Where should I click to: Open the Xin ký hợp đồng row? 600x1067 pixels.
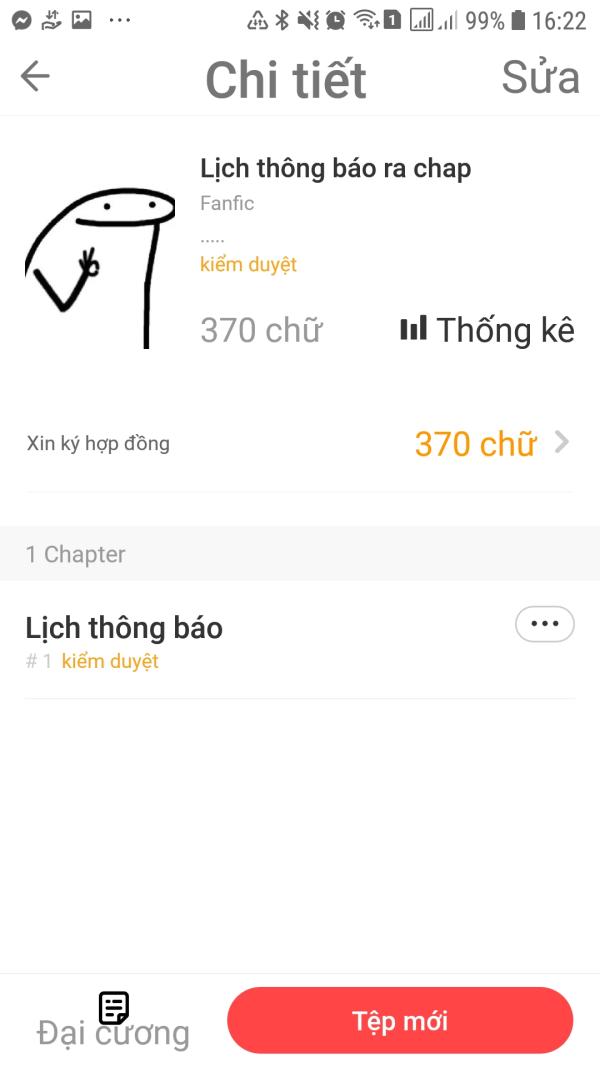tap(300, 443)
